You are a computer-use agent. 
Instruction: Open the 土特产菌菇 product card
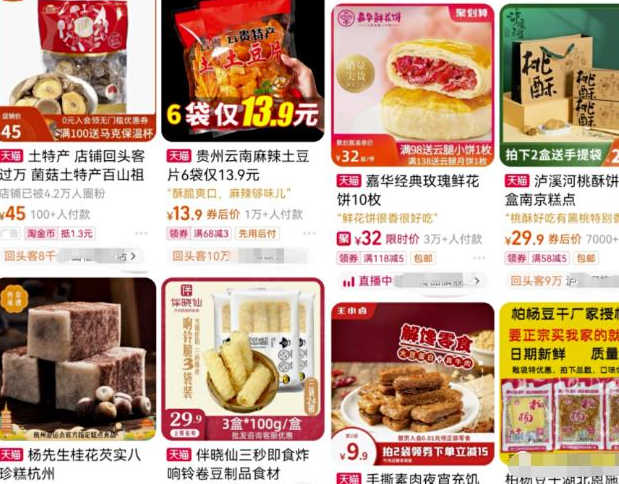click(77, 72)
